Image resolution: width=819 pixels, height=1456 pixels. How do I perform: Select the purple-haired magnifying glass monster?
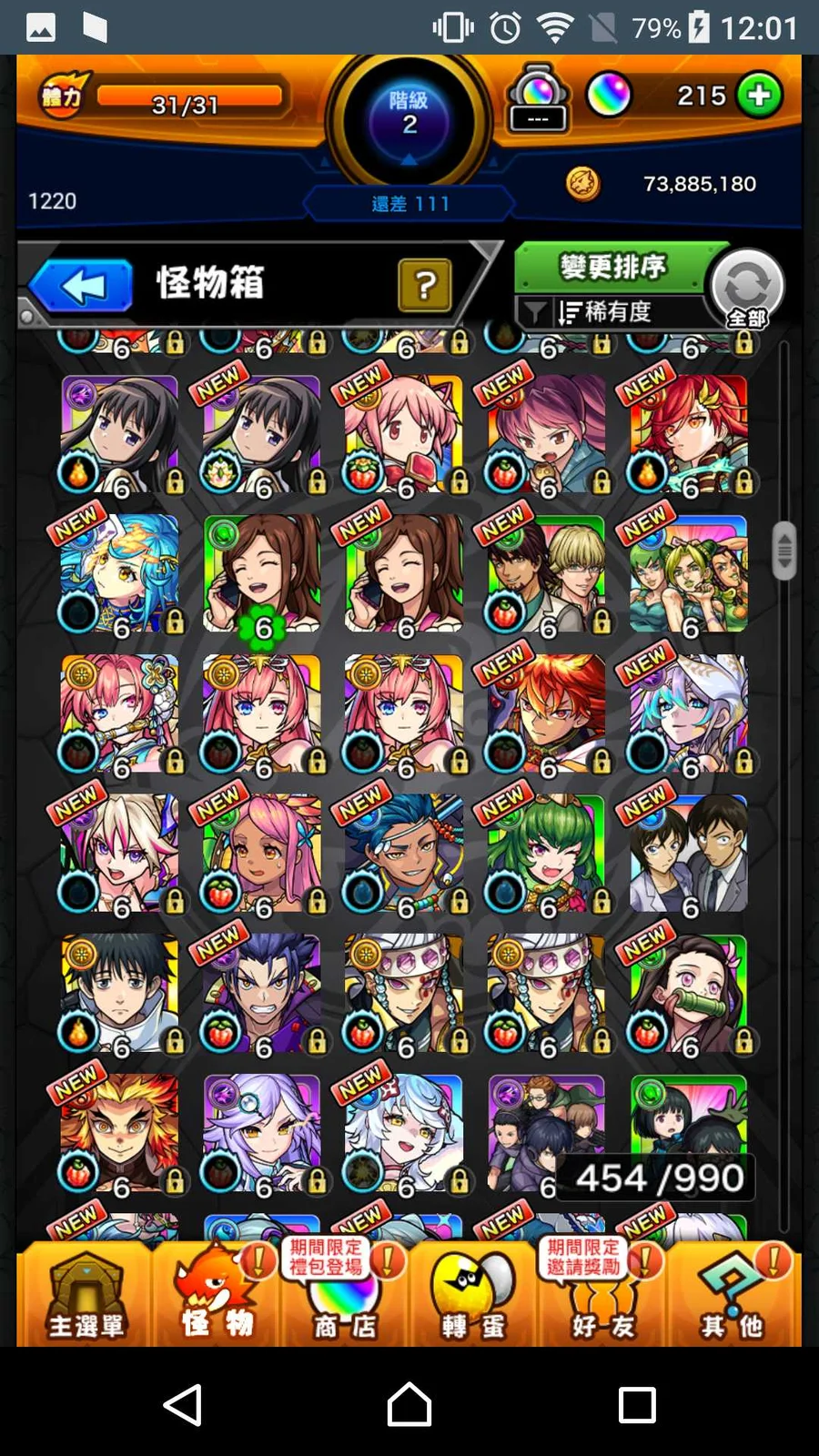point(262,1134)
